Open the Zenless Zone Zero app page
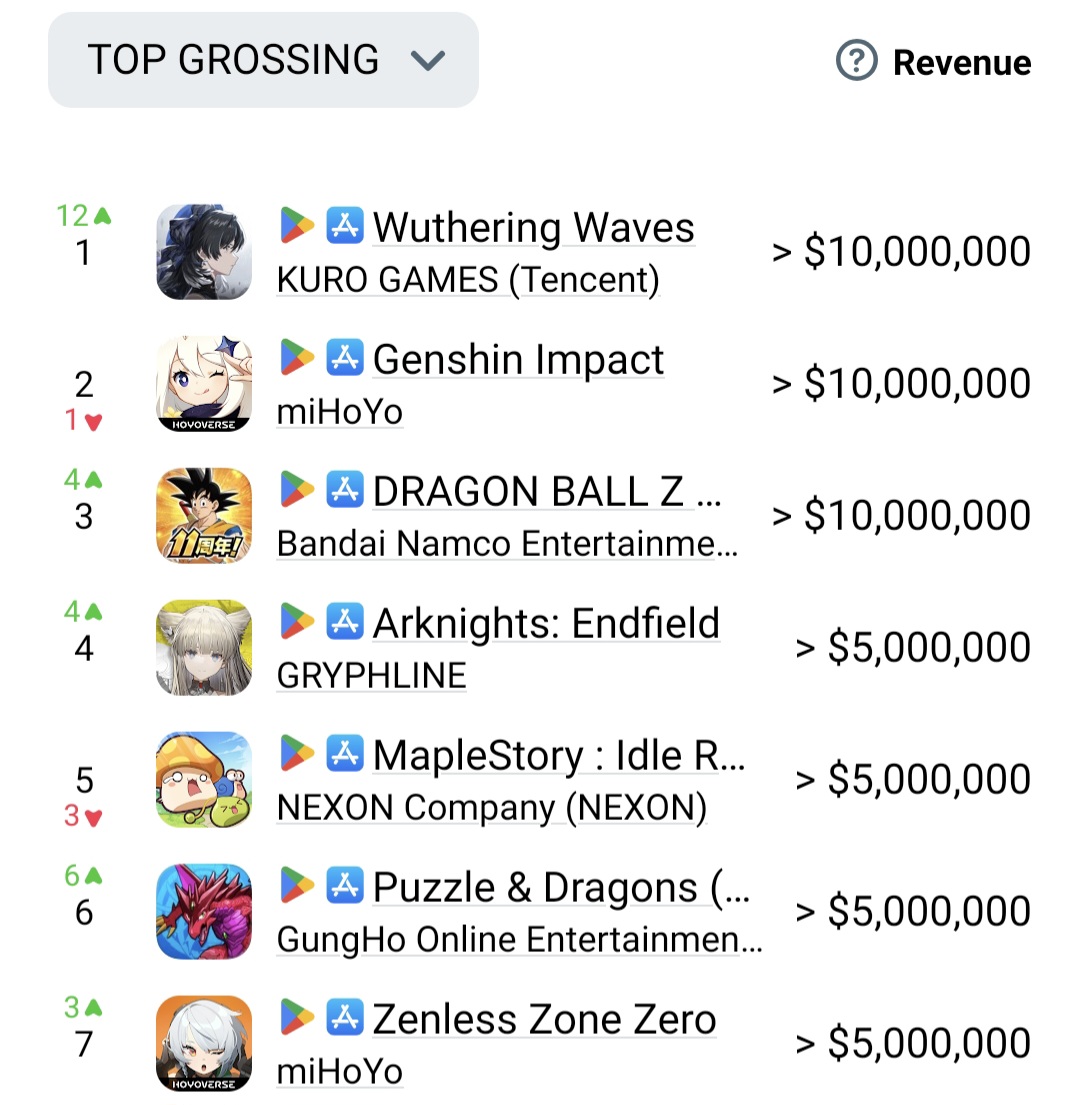This screenshot has height=1105, width=1080. [x=544, y=1020]
